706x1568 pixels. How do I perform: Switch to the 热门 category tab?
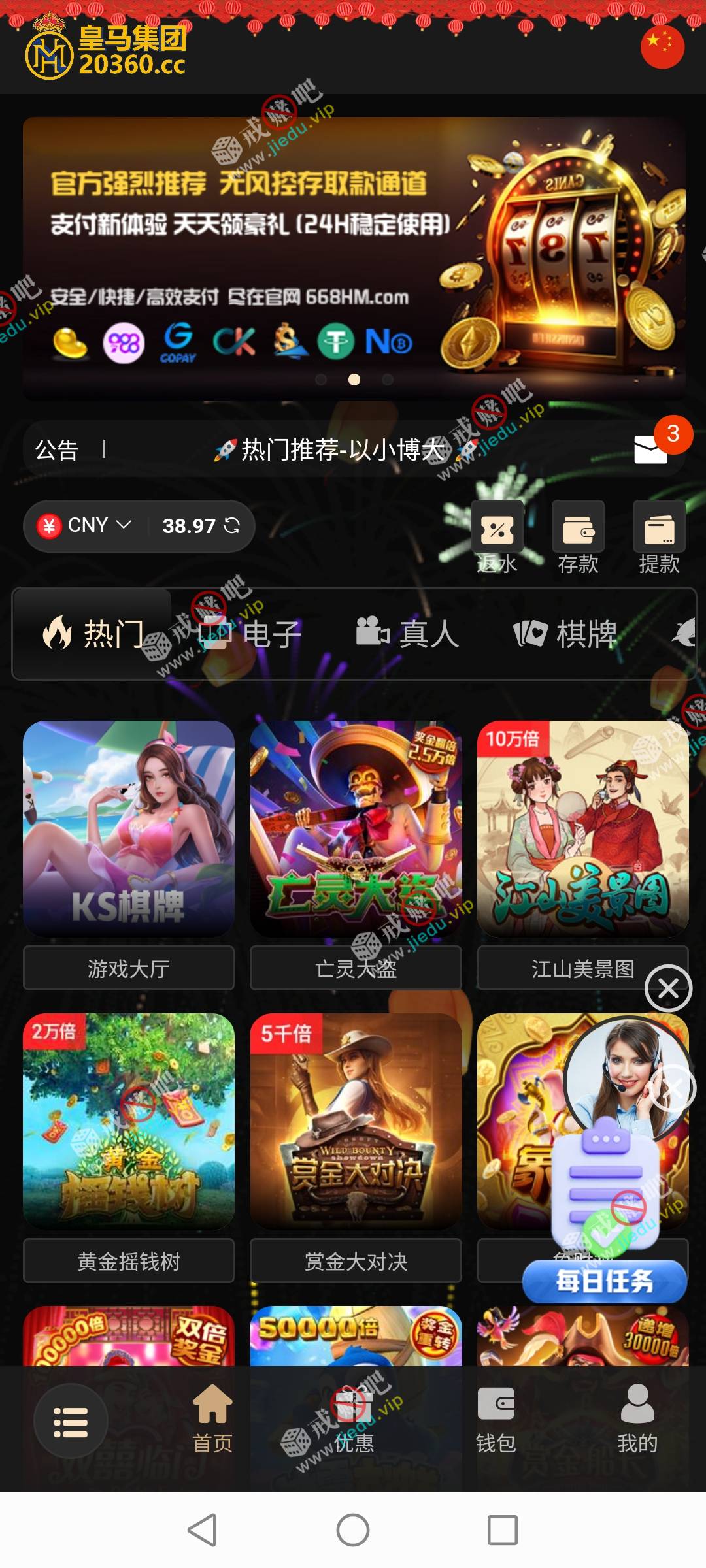tap(92, 634)
